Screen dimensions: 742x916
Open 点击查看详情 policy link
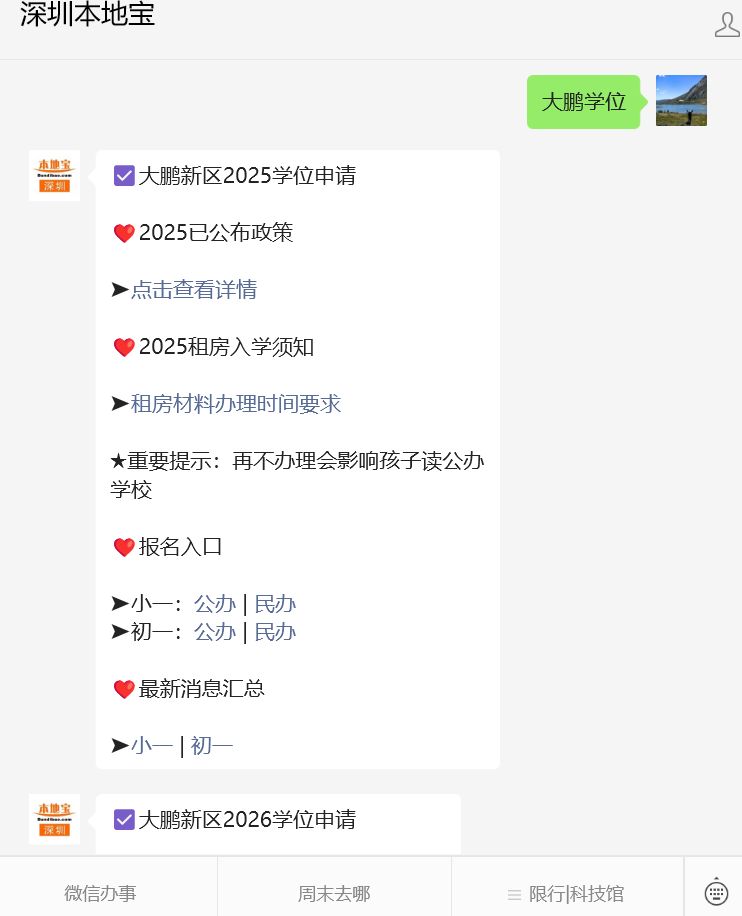pyautogui.click(x=193, y=290)
